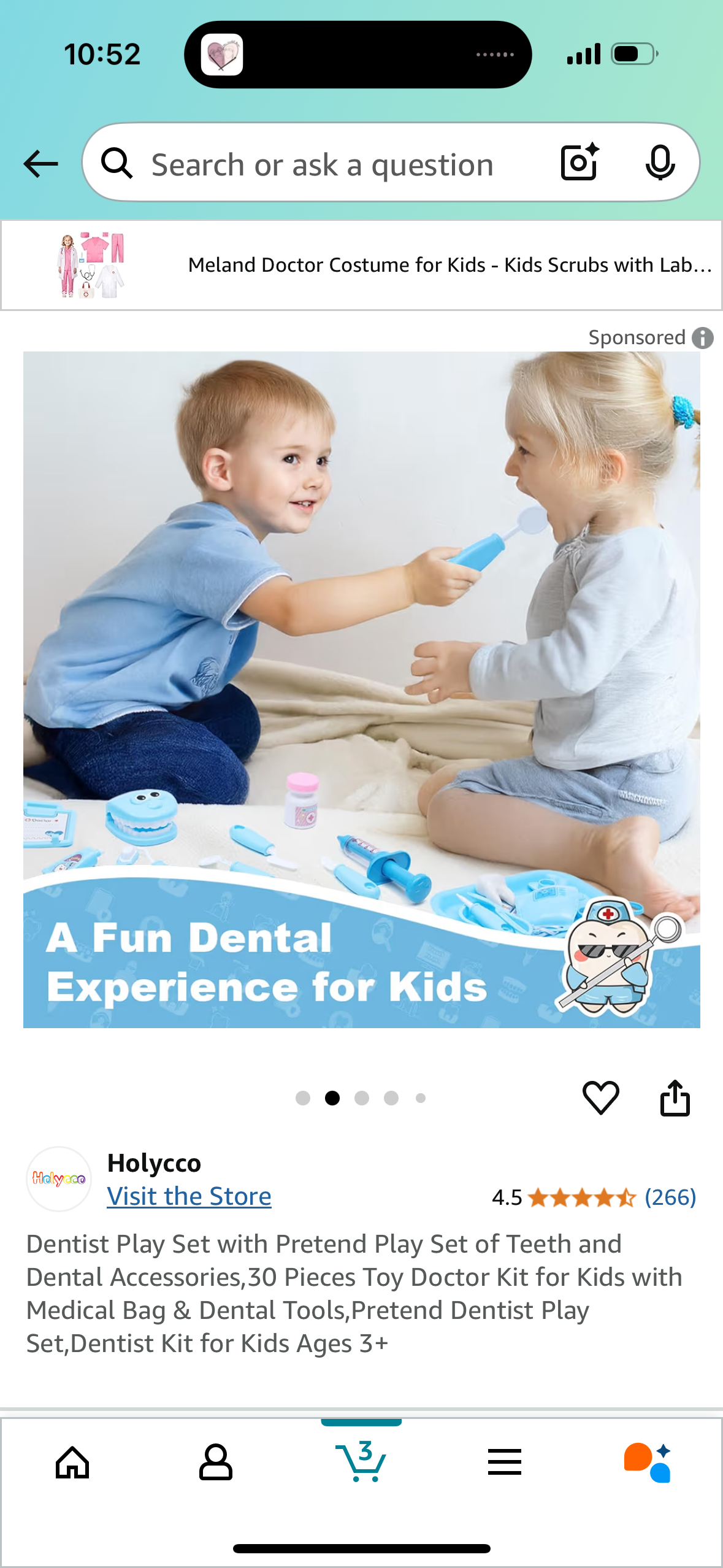Open the account profile tab
This screenshot has width=723, height=1568.
[x=216, y=1462]
